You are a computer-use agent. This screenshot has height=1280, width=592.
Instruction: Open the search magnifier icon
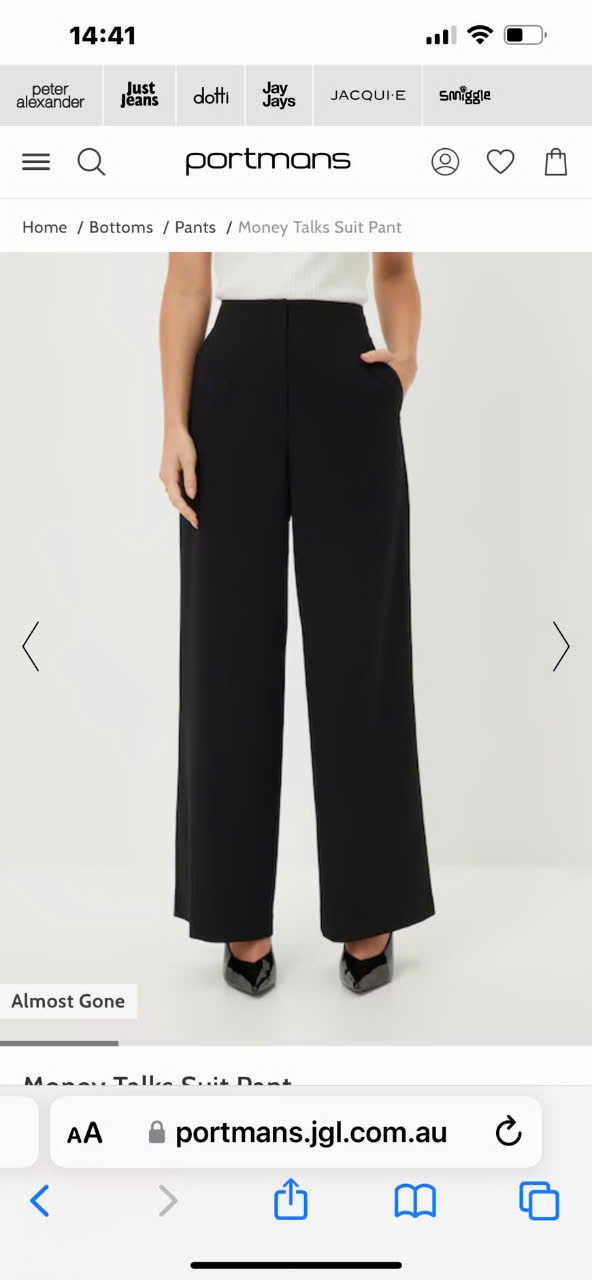pyautogui.click(x=91, y=161)
